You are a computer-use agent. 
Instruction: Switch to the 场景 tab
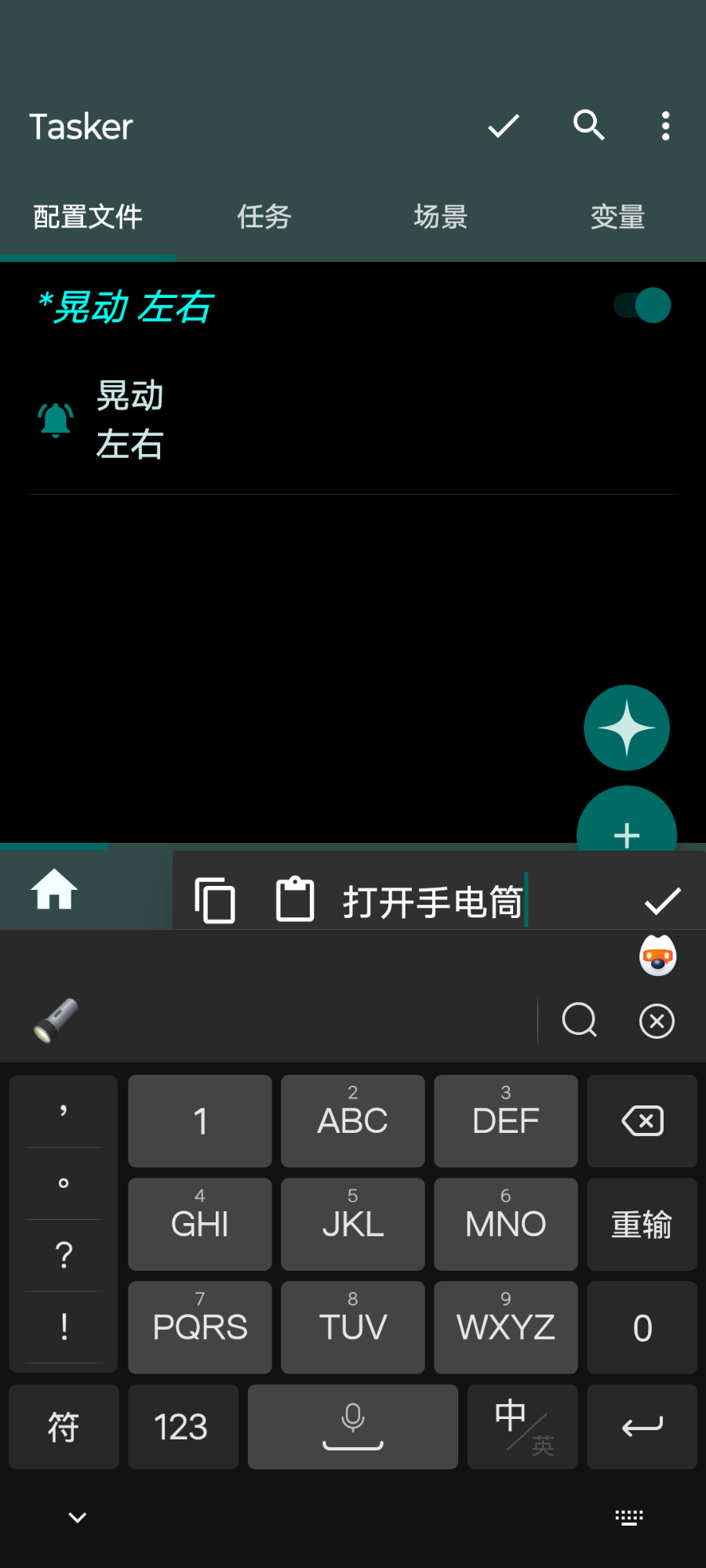[x=441, y=217]
